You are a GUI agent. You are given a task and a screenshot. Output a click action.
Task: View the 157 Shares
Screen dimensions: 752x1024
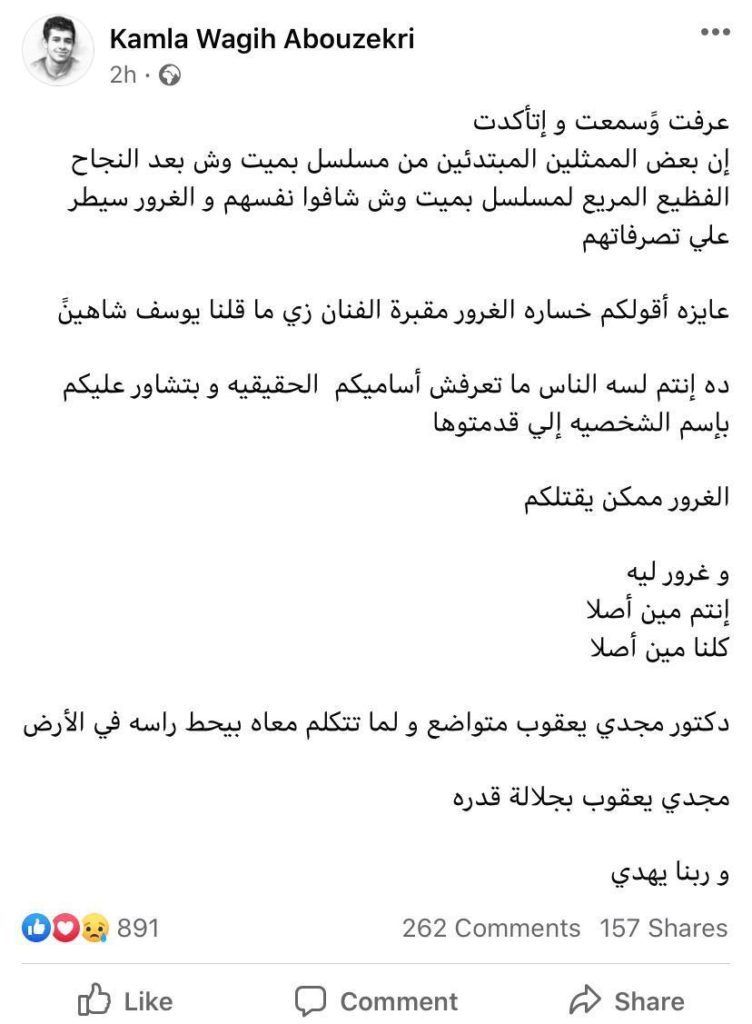663,928
